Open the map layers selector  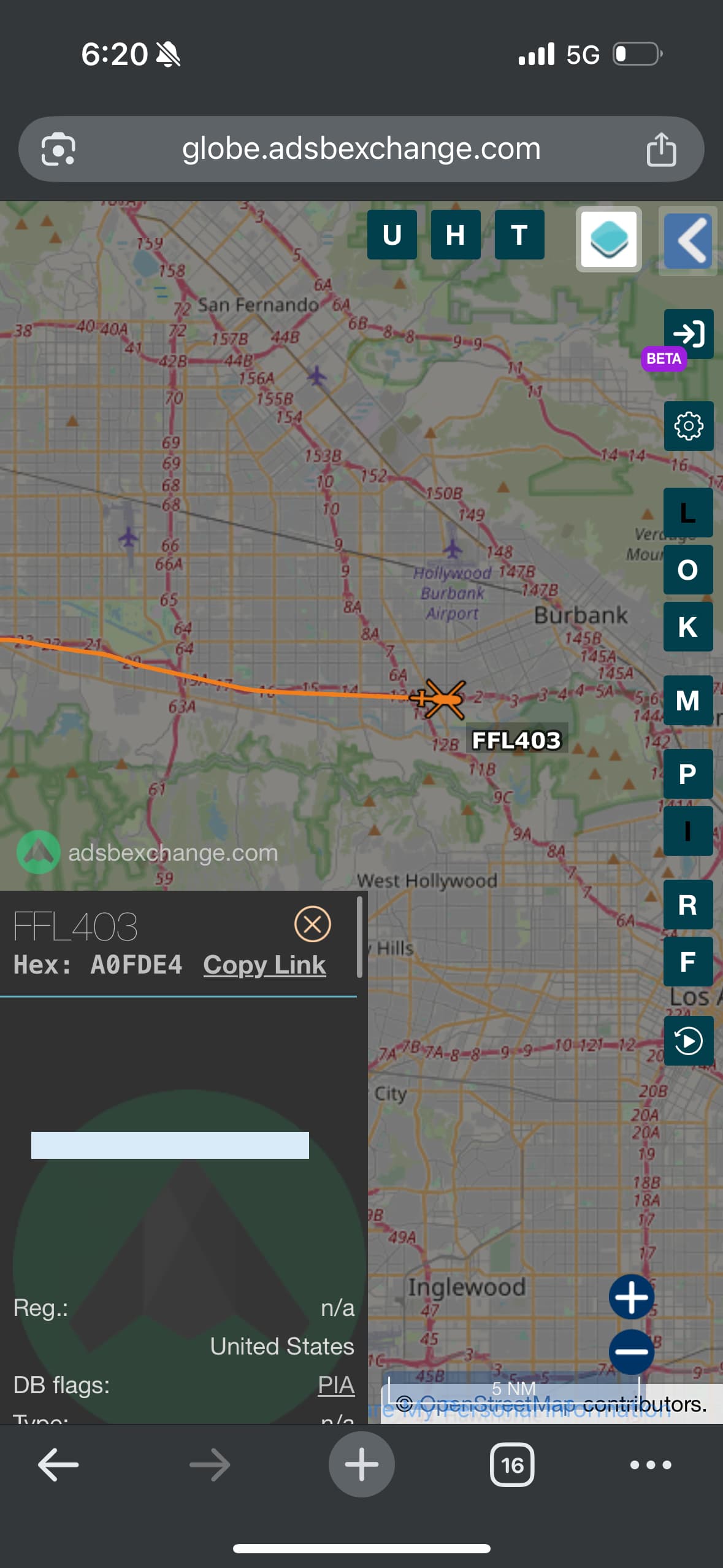(608, 240)
